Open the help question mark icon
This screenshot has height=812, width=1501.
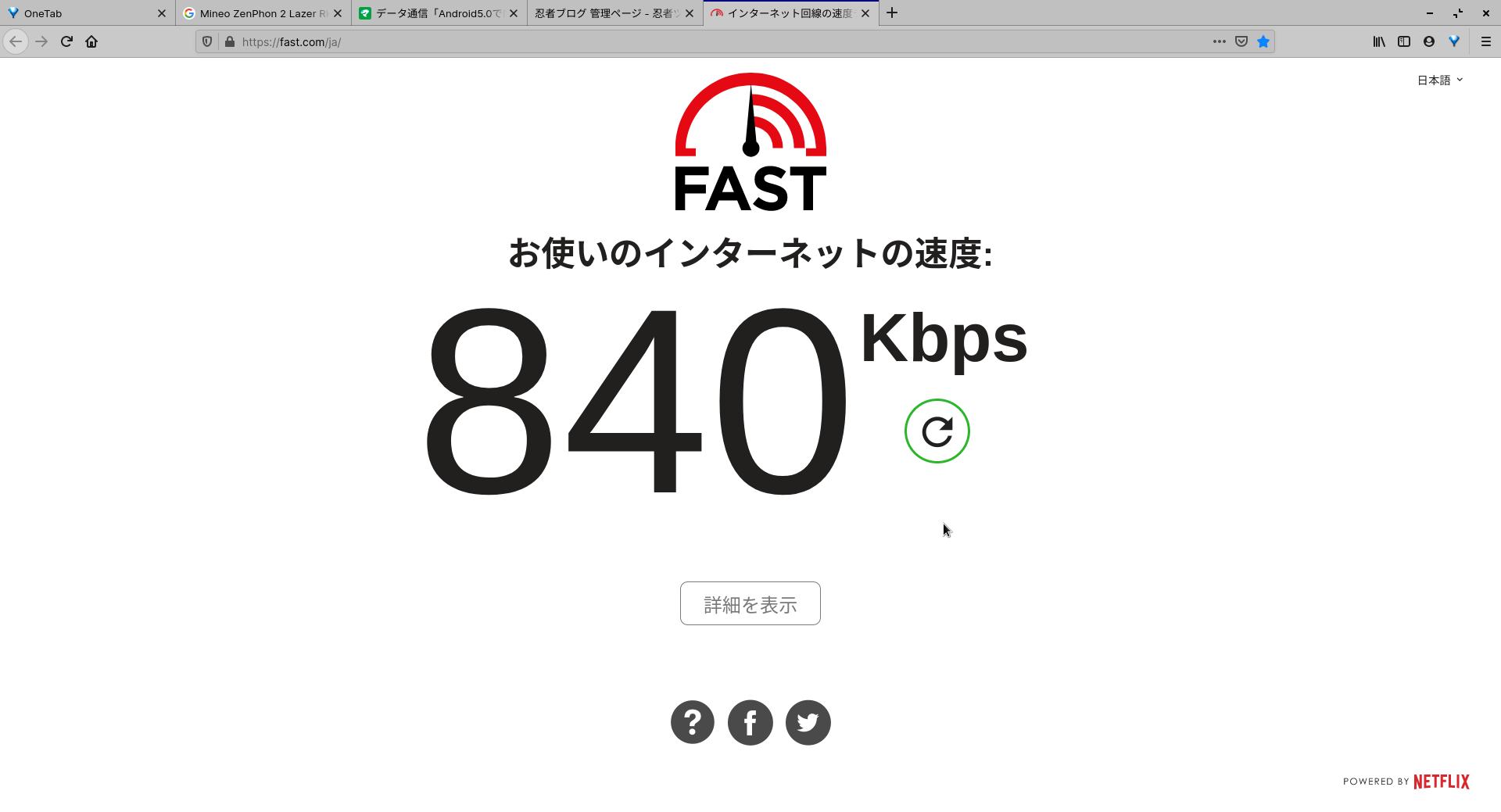[x=692, y=722]
